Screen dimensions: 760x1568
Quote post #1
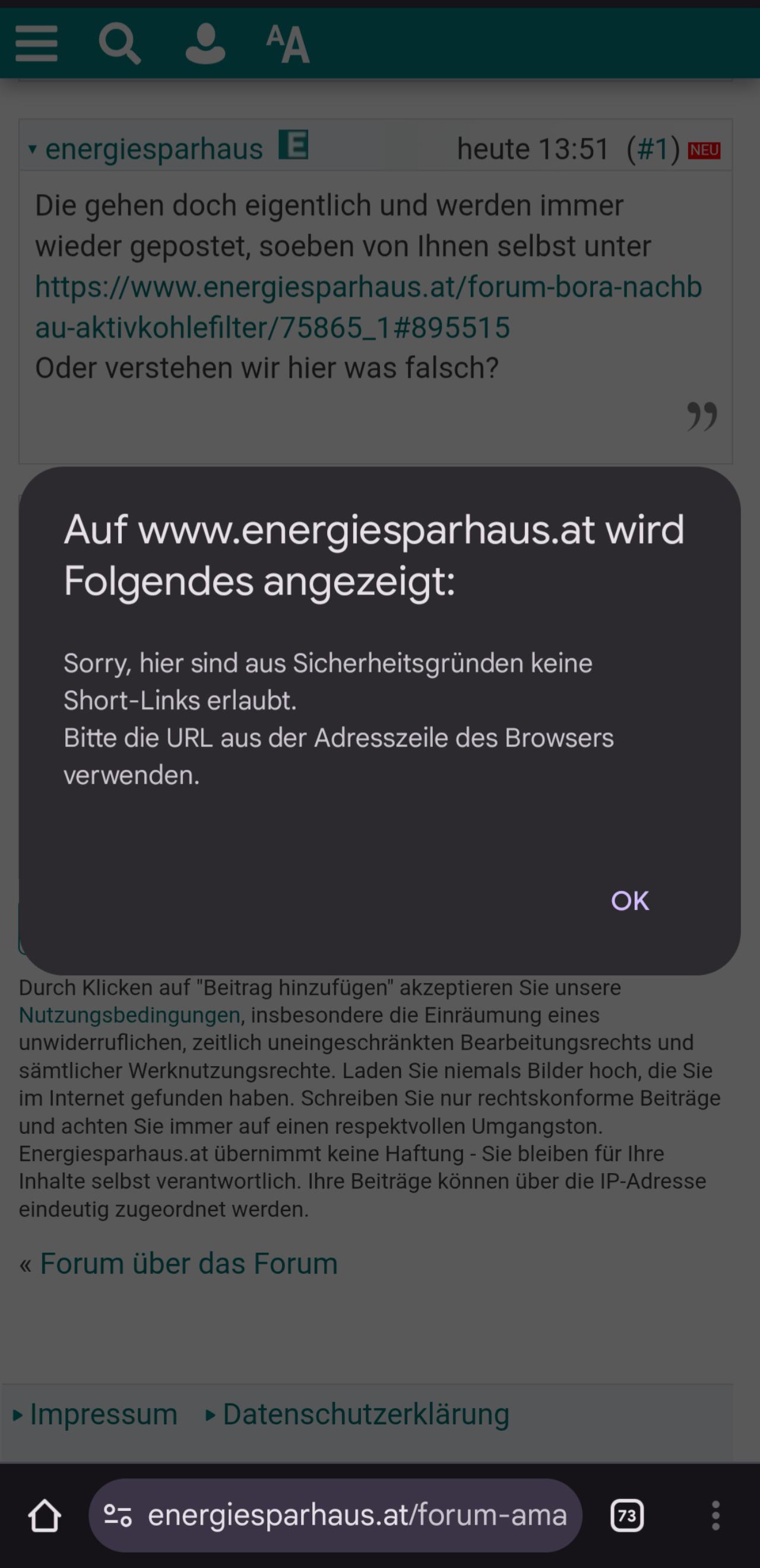point(702,416)
